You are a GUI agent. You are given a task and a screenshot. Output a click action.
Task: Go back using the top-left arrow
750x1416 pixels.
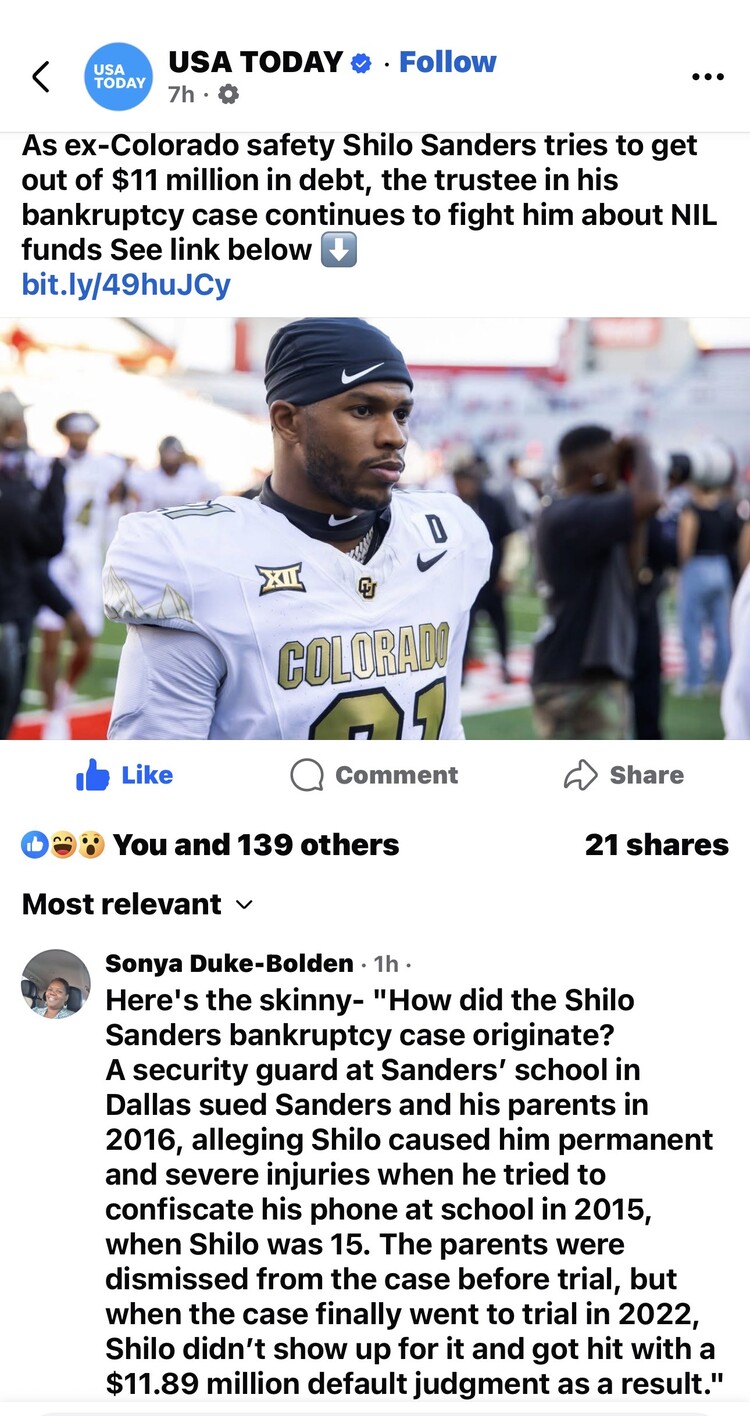coord(41,77)
